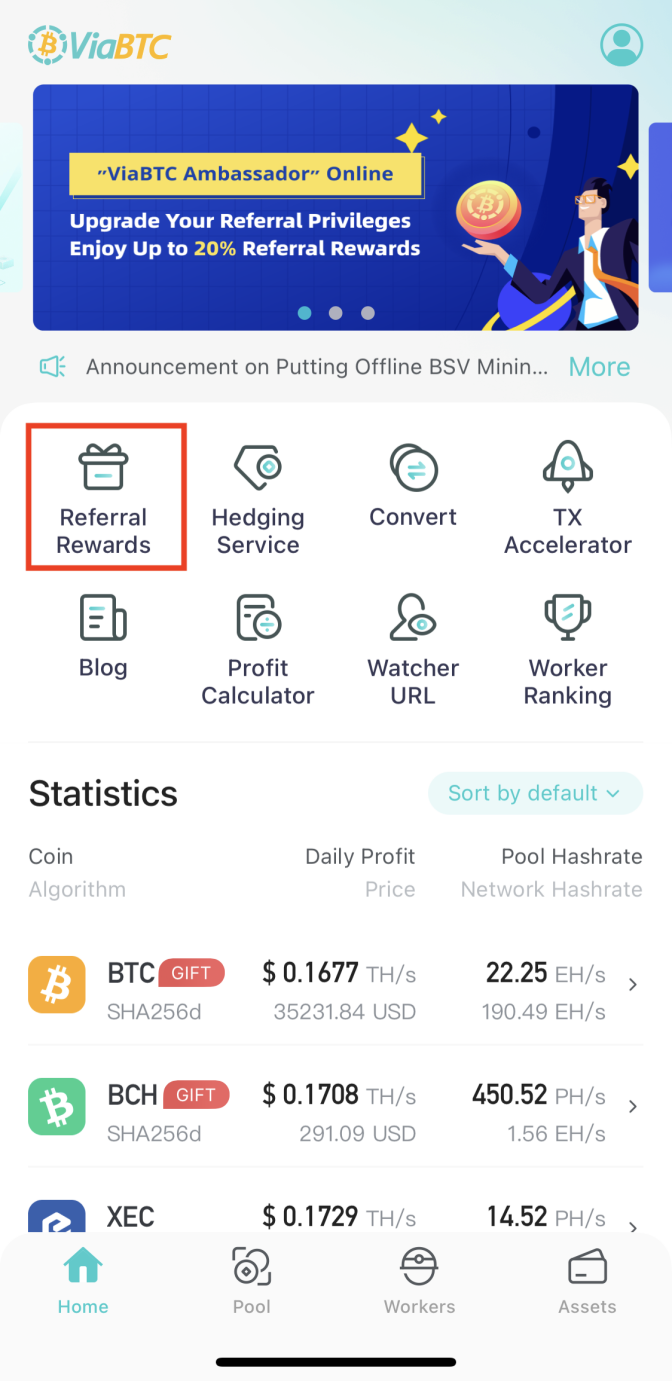The width and height of the screenshot is (672, 1381).
Task: Expand the Sort by default dropdown
Action: (x=534, y=793)
